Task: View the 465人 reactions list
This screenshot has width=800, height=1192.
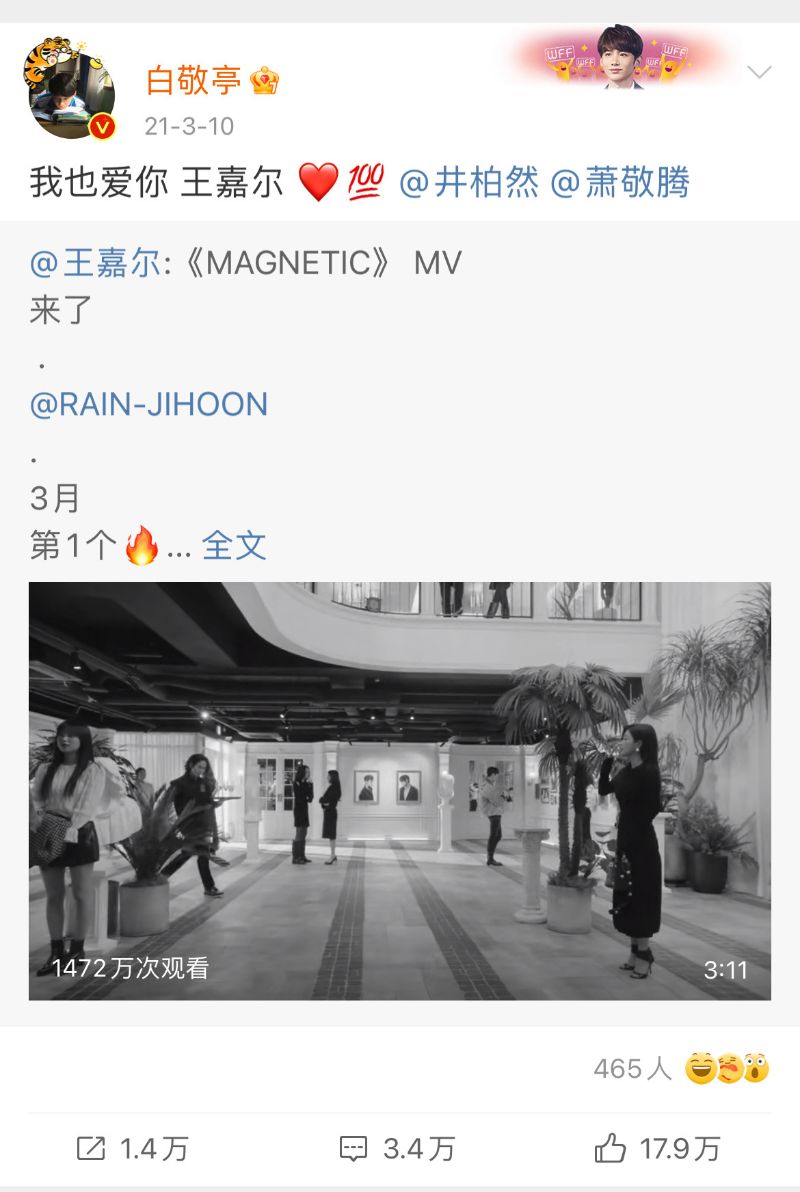Action: (x=680, y=1068)
